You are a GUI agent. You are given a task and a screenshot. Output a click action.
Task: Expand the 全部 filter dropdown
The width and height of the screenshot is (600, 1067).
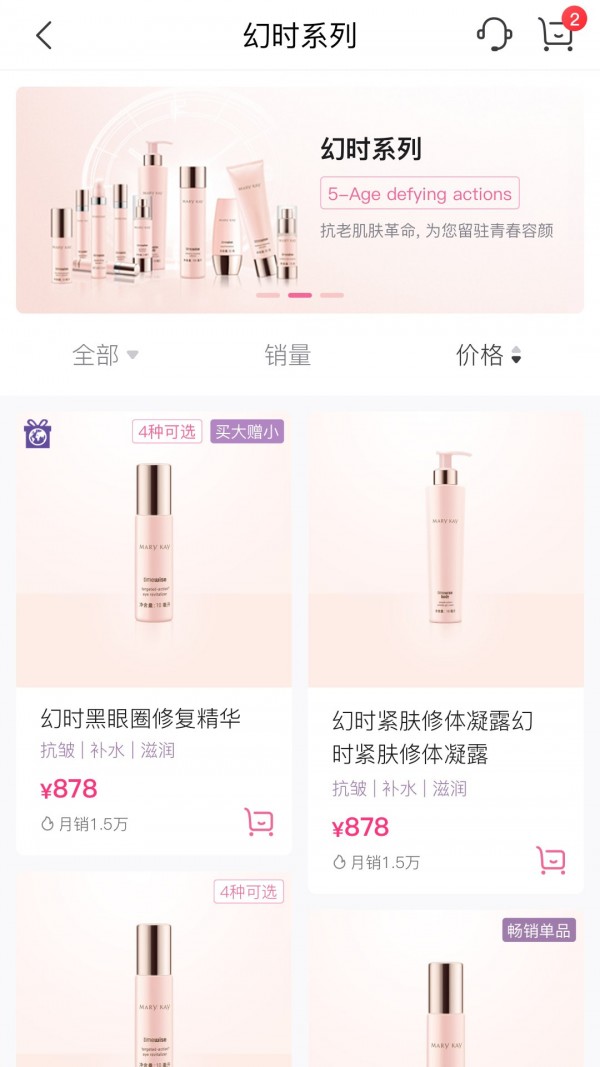(104, 355)
